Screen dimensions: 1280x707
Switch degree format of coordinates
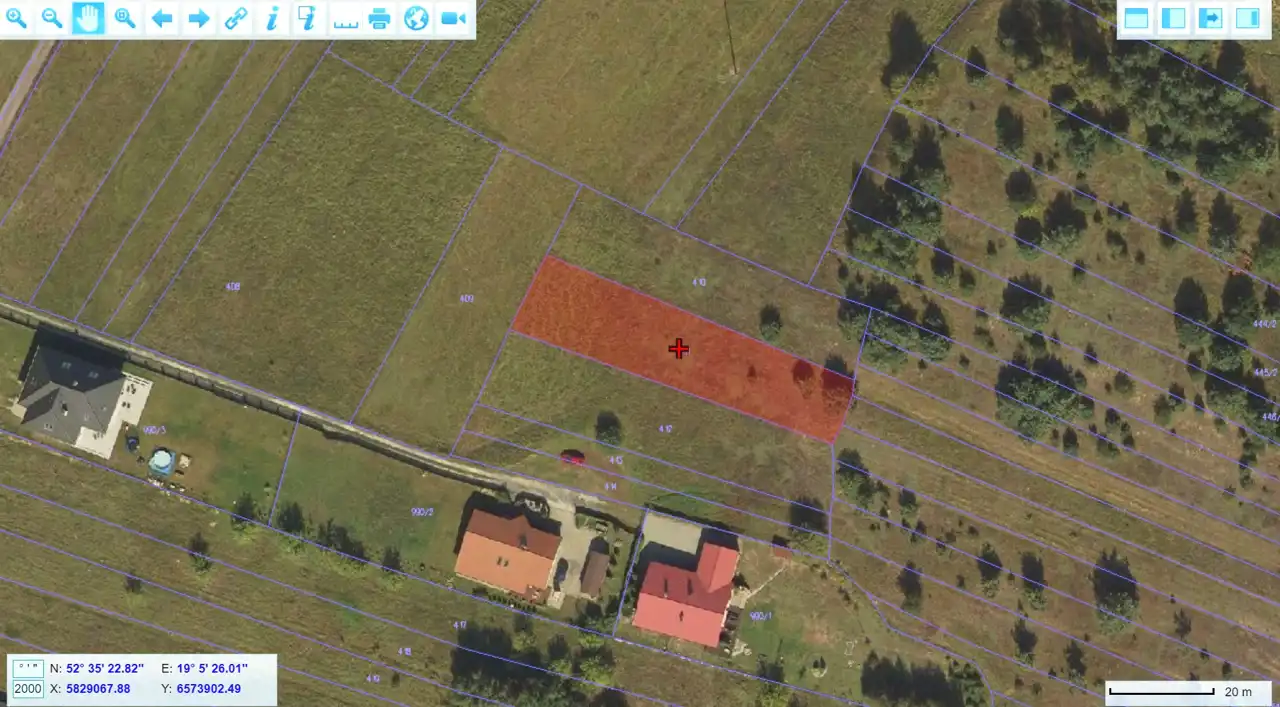pos(28,668)
